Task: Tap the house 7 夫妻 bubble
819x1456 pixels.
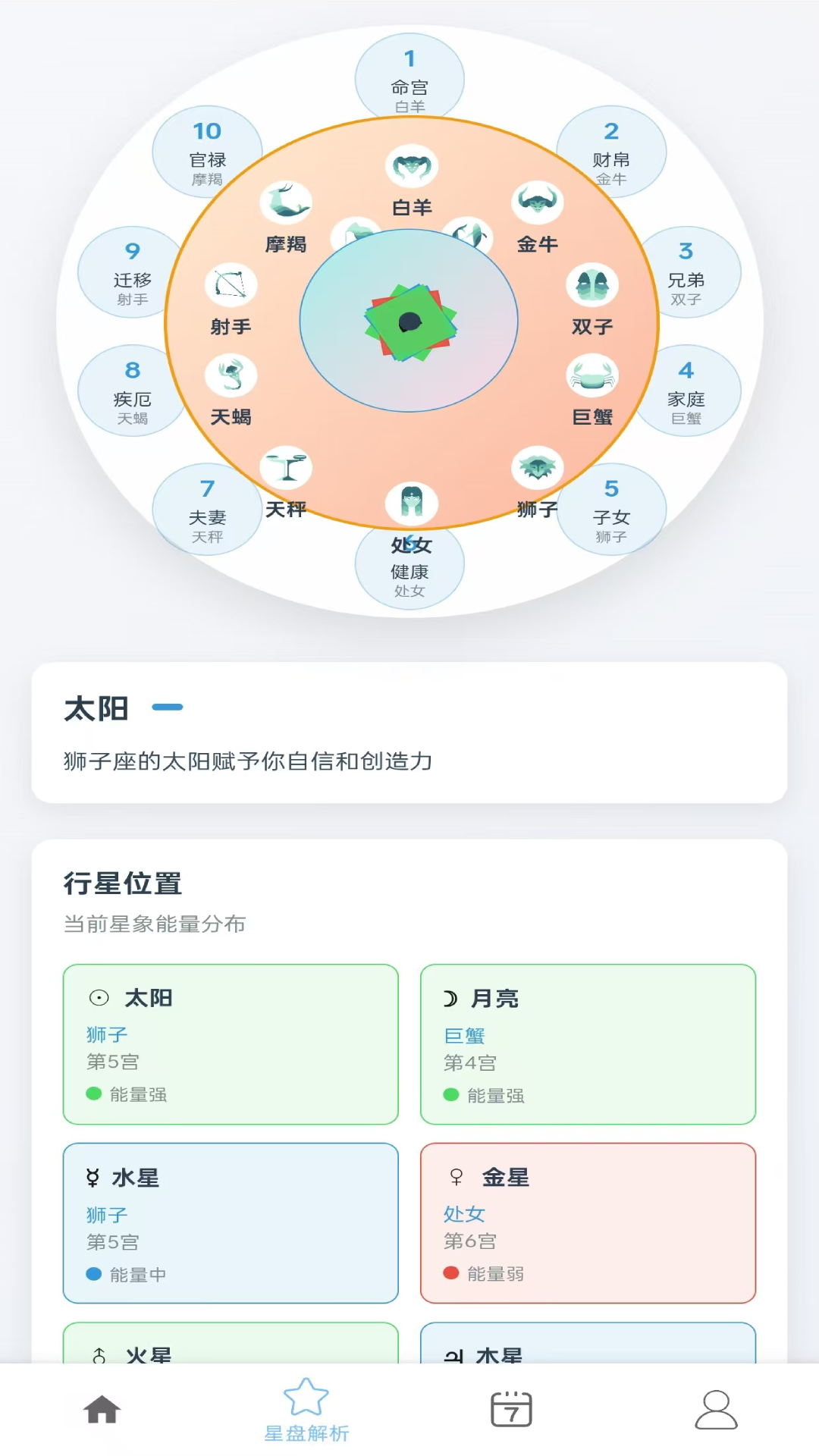Action: (x=206, y=508)
